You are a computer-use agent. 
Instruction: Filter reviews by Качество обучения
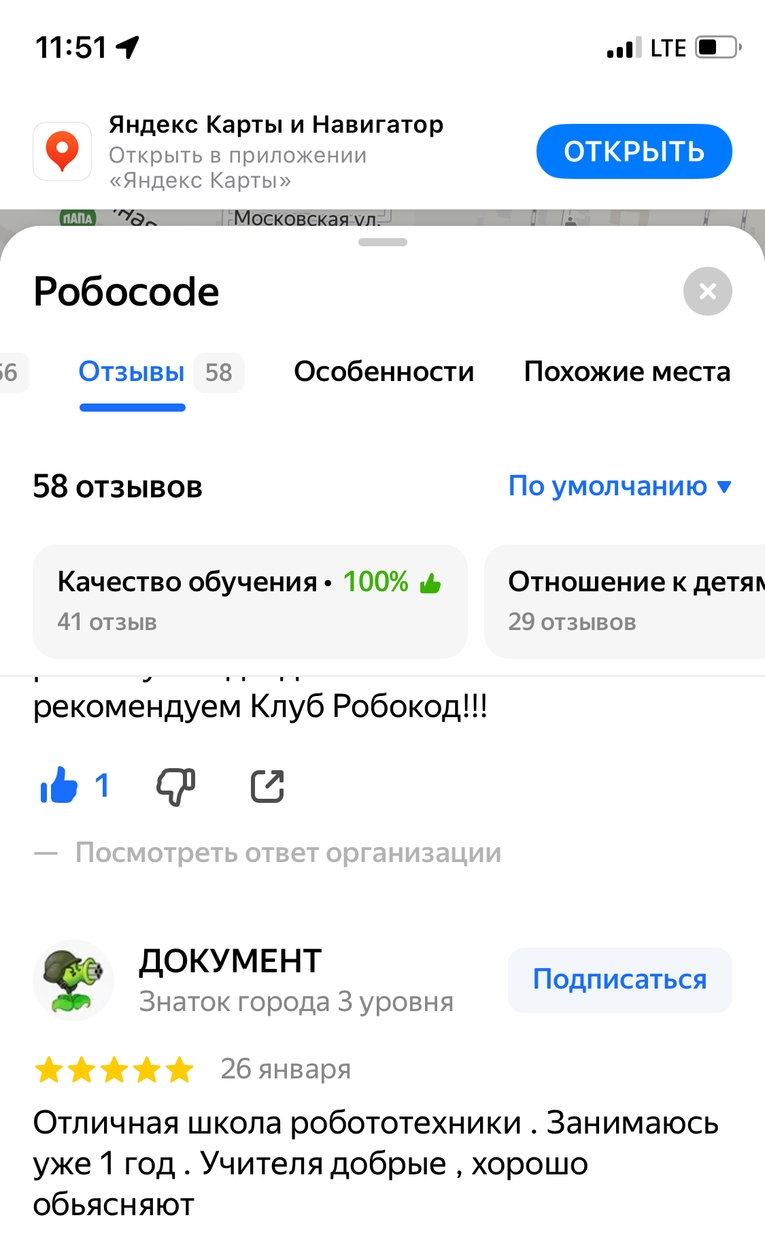coord(249,600)
